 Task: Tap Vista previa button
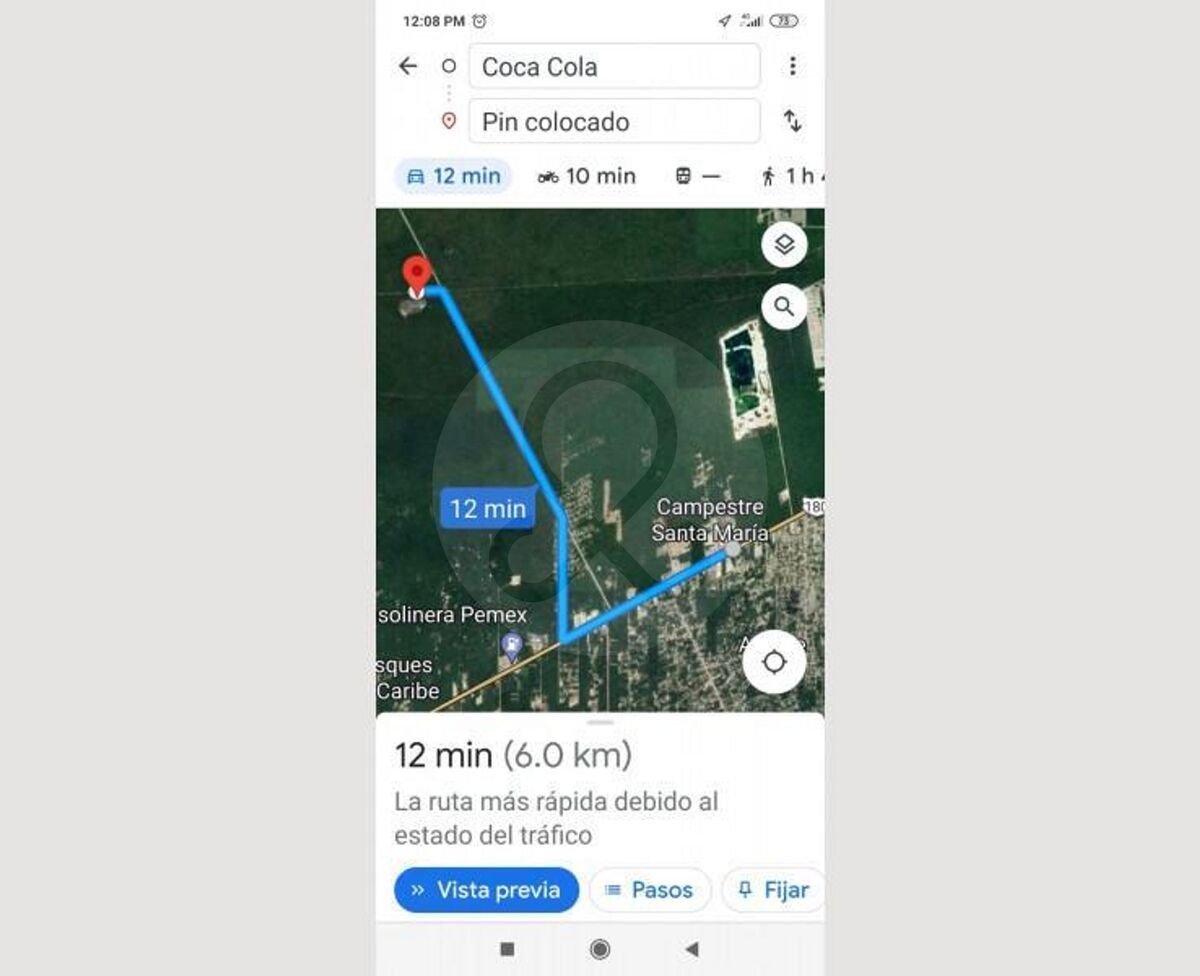click(x=486, y=890)
